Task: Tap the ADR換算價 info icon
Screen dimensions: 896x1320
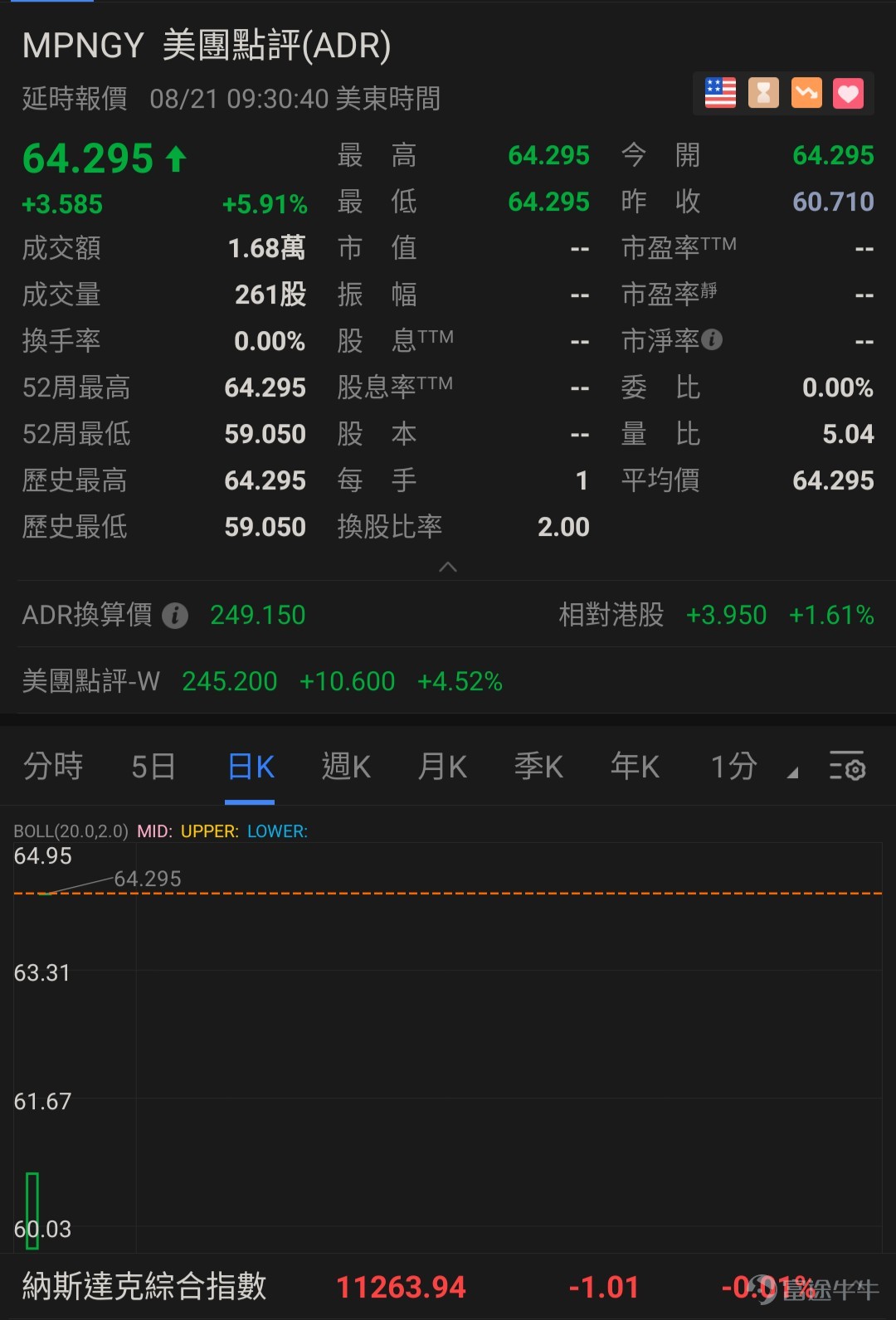Action: 175,616
